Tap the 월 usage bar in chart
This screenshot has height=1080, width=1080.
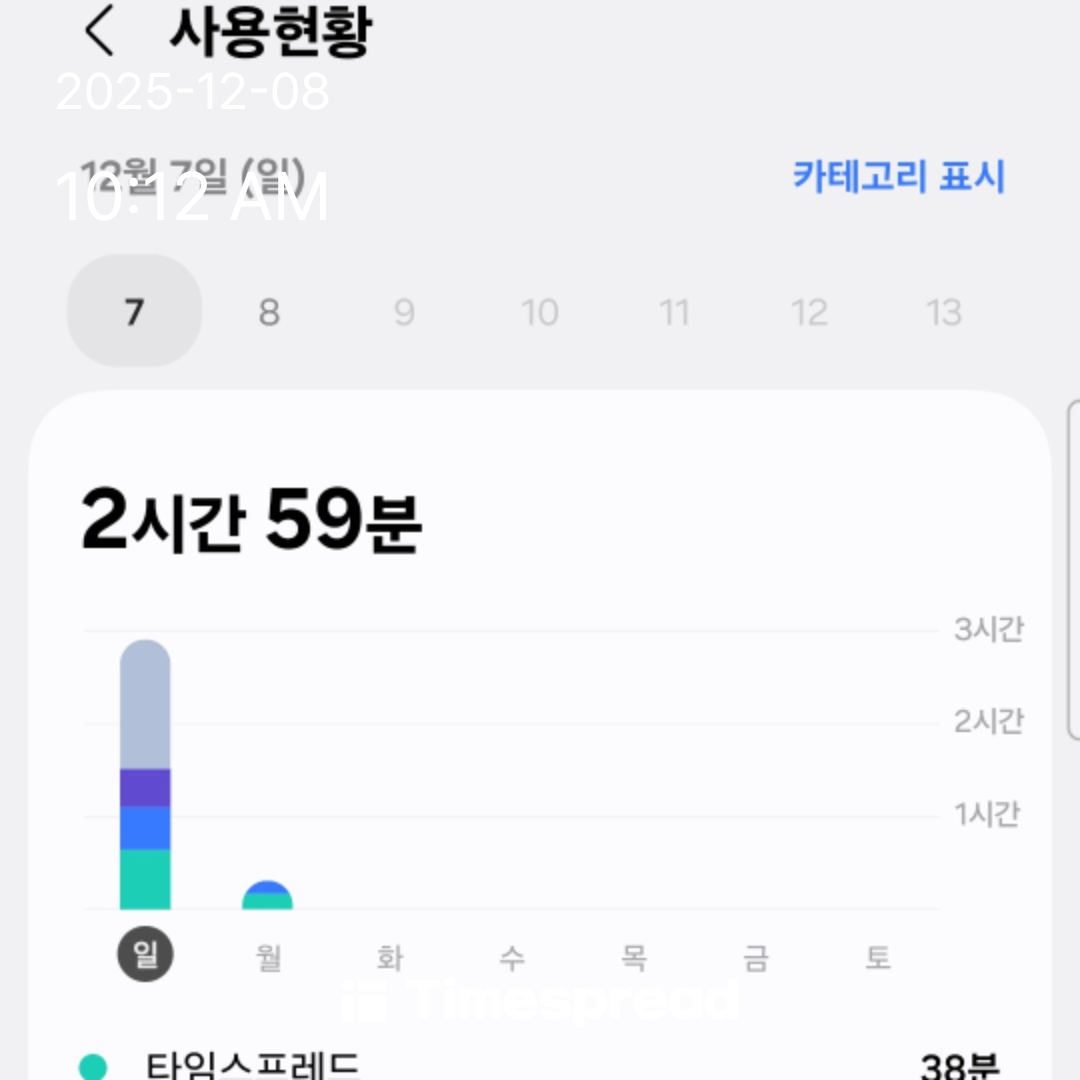pyautogui.click(x=267, y=896)
